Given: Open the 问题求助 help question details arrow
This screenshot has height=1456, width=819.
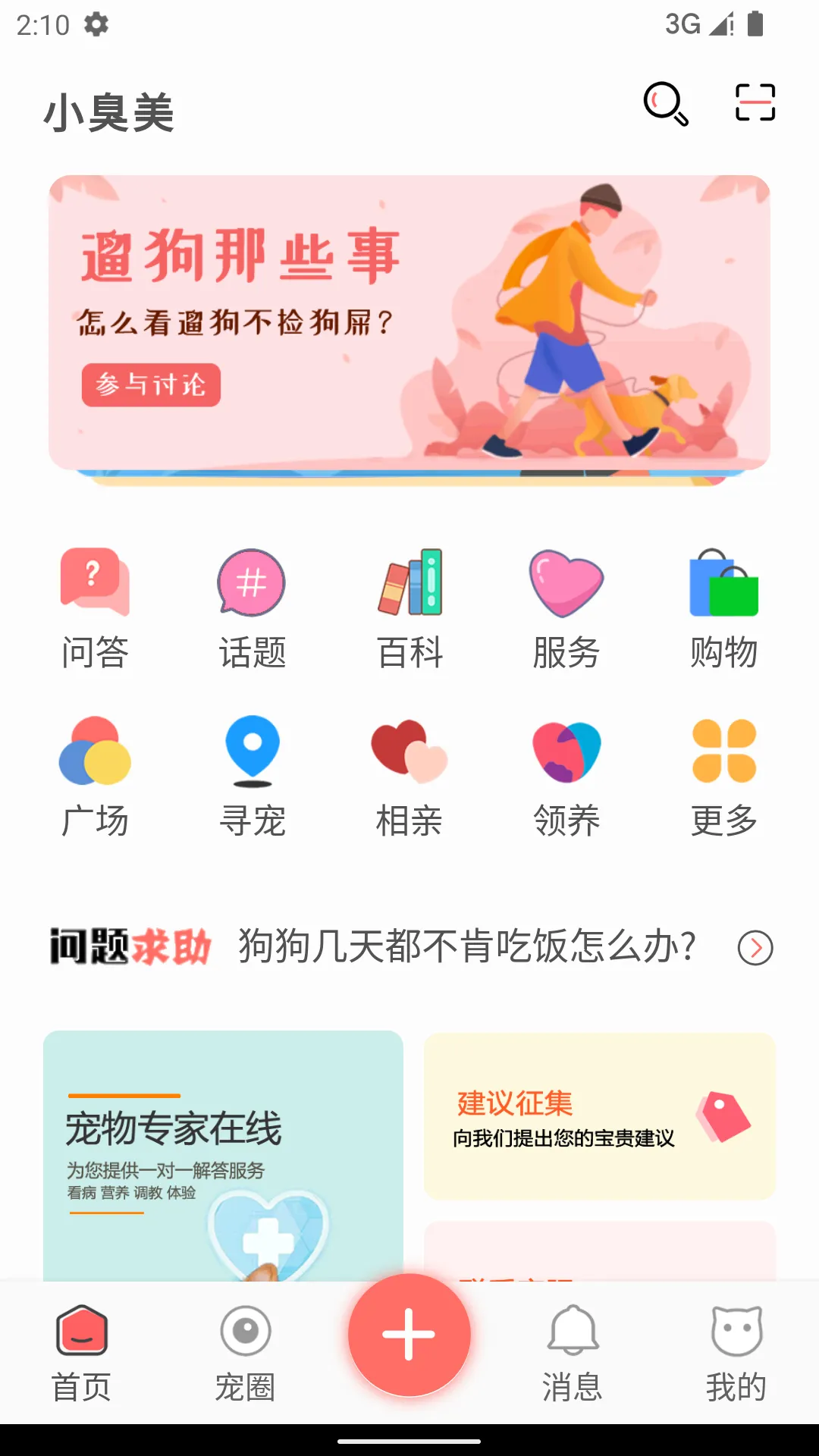Looking at the screenshot, I should [x=755, y=948].
